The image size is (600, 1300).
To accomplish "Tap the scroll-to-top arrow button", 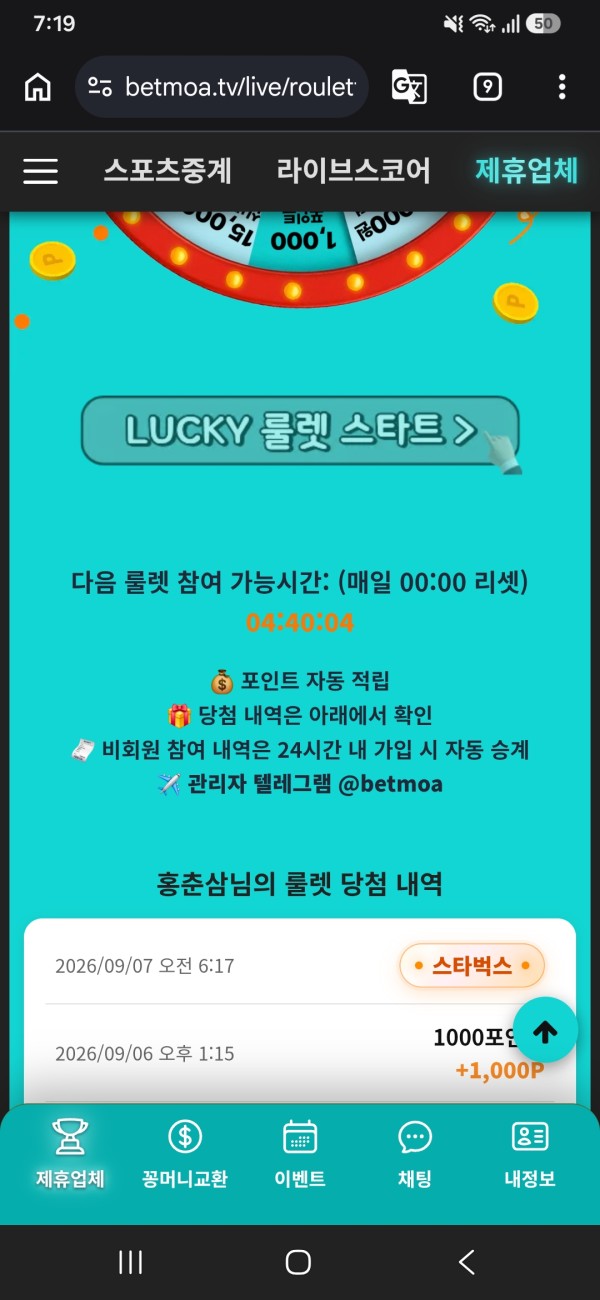I will (545, 1030).
